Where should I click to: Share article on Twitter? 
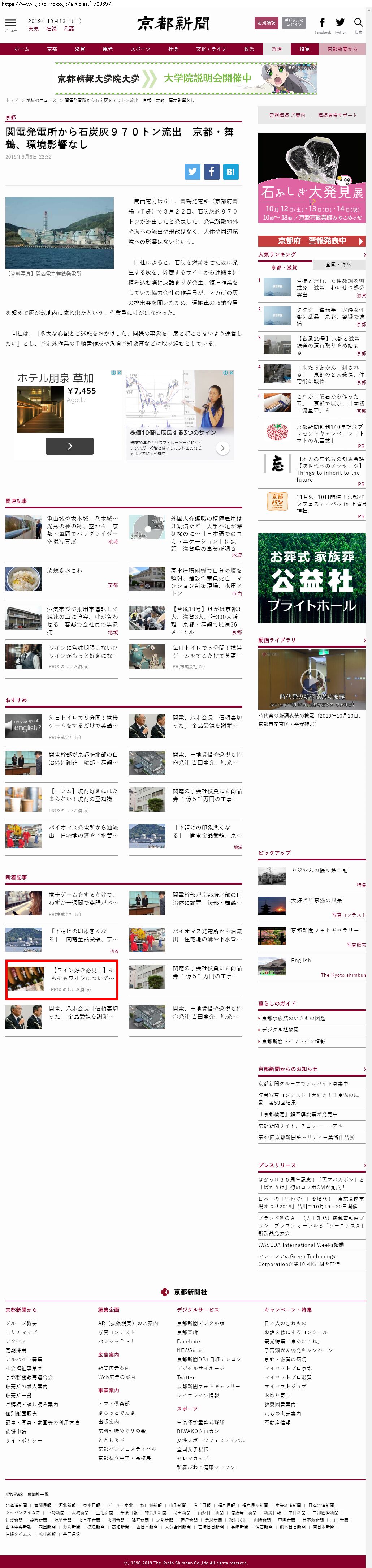coord(193,172)
